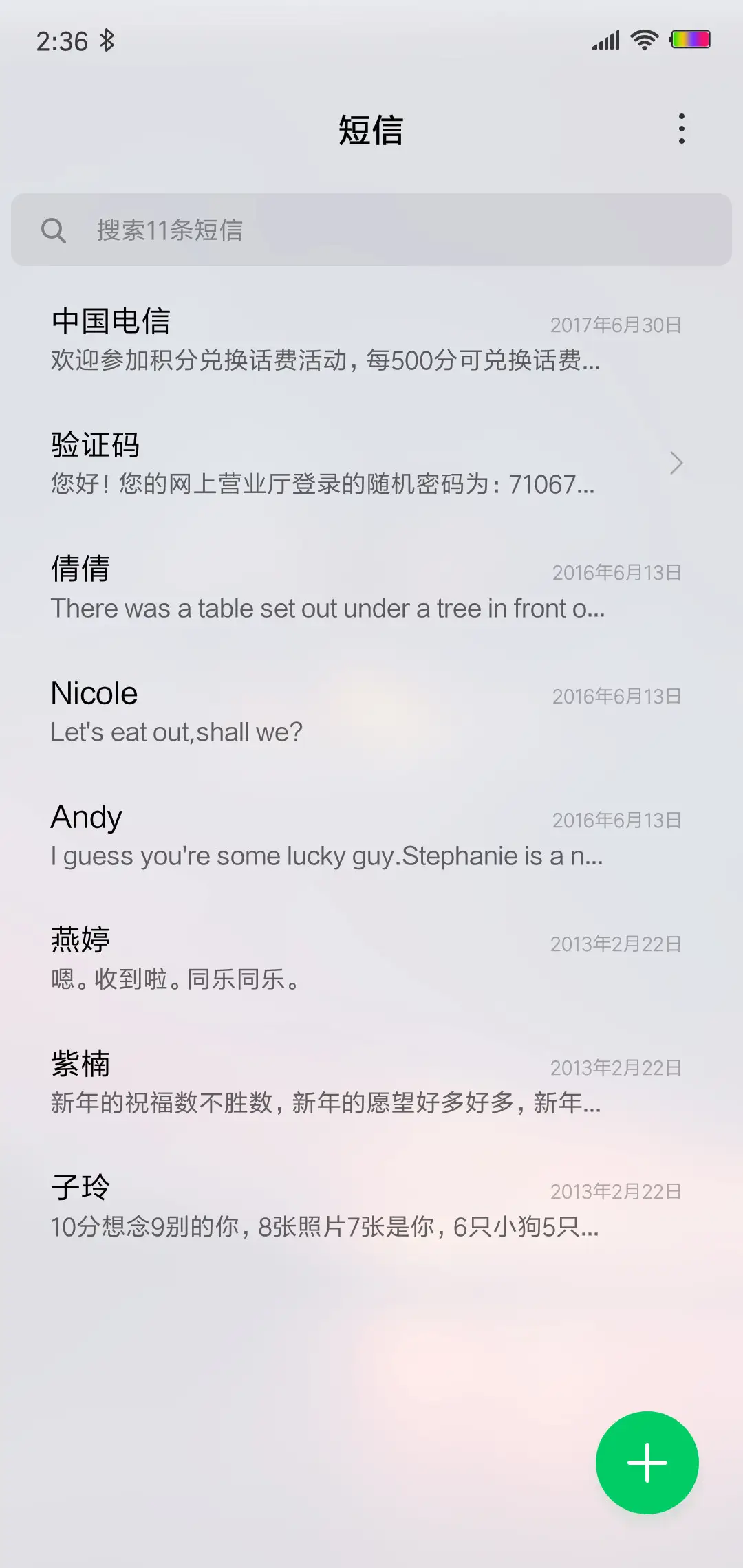Open the overflow dropdown at top right

[682, 128]
